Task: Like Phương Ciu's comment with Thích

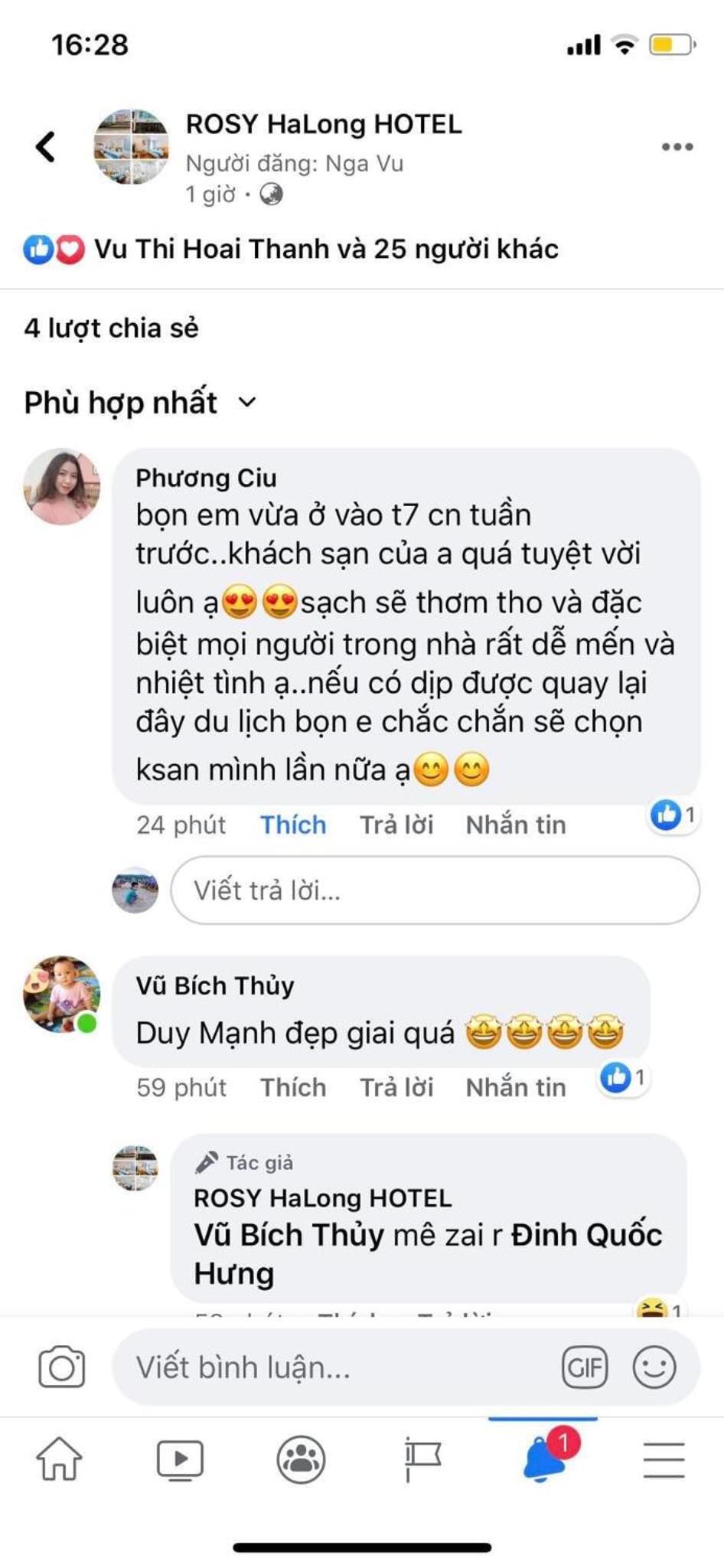Action: (x=293, y=825)
